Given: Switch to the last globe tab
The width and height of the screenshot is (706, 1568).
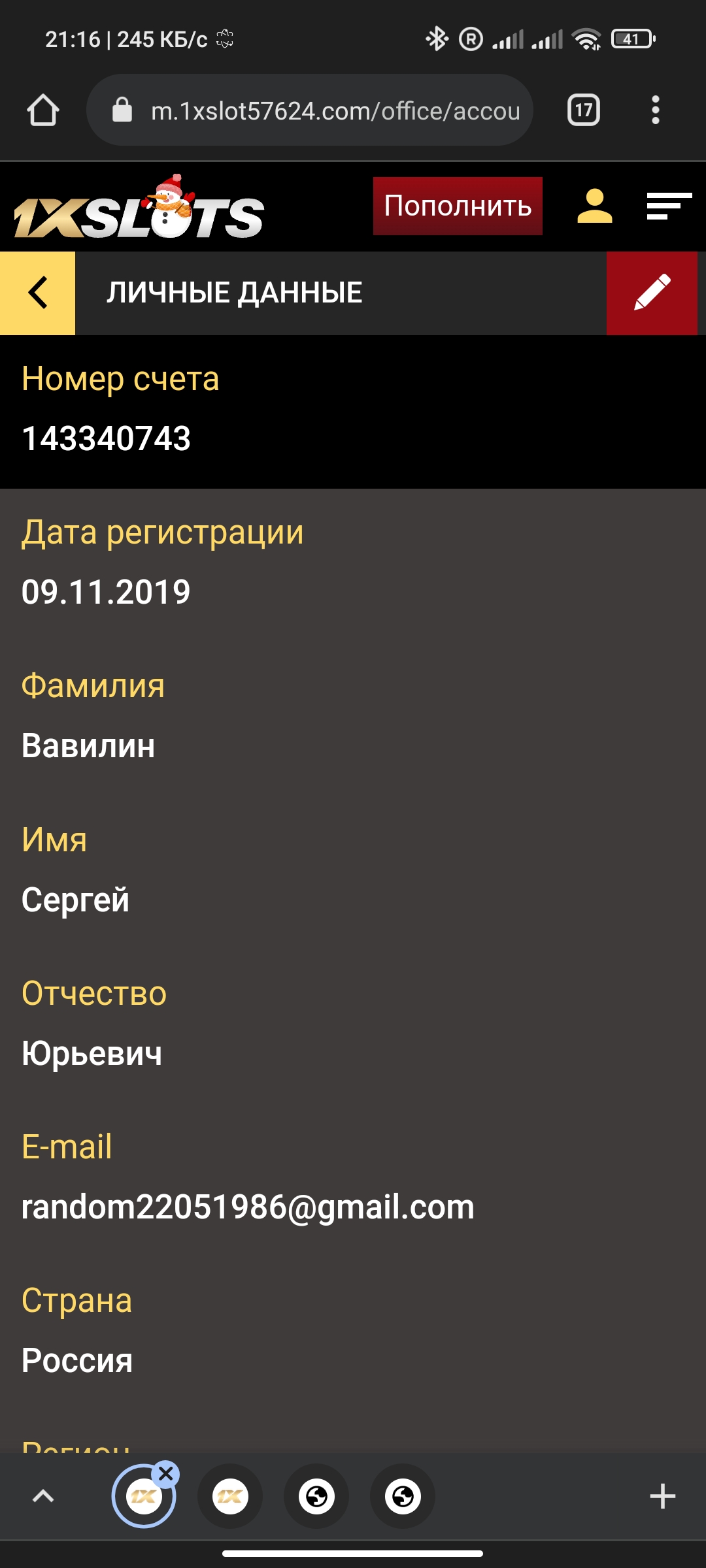Looking at the screenshot, I should (403, 1496).
